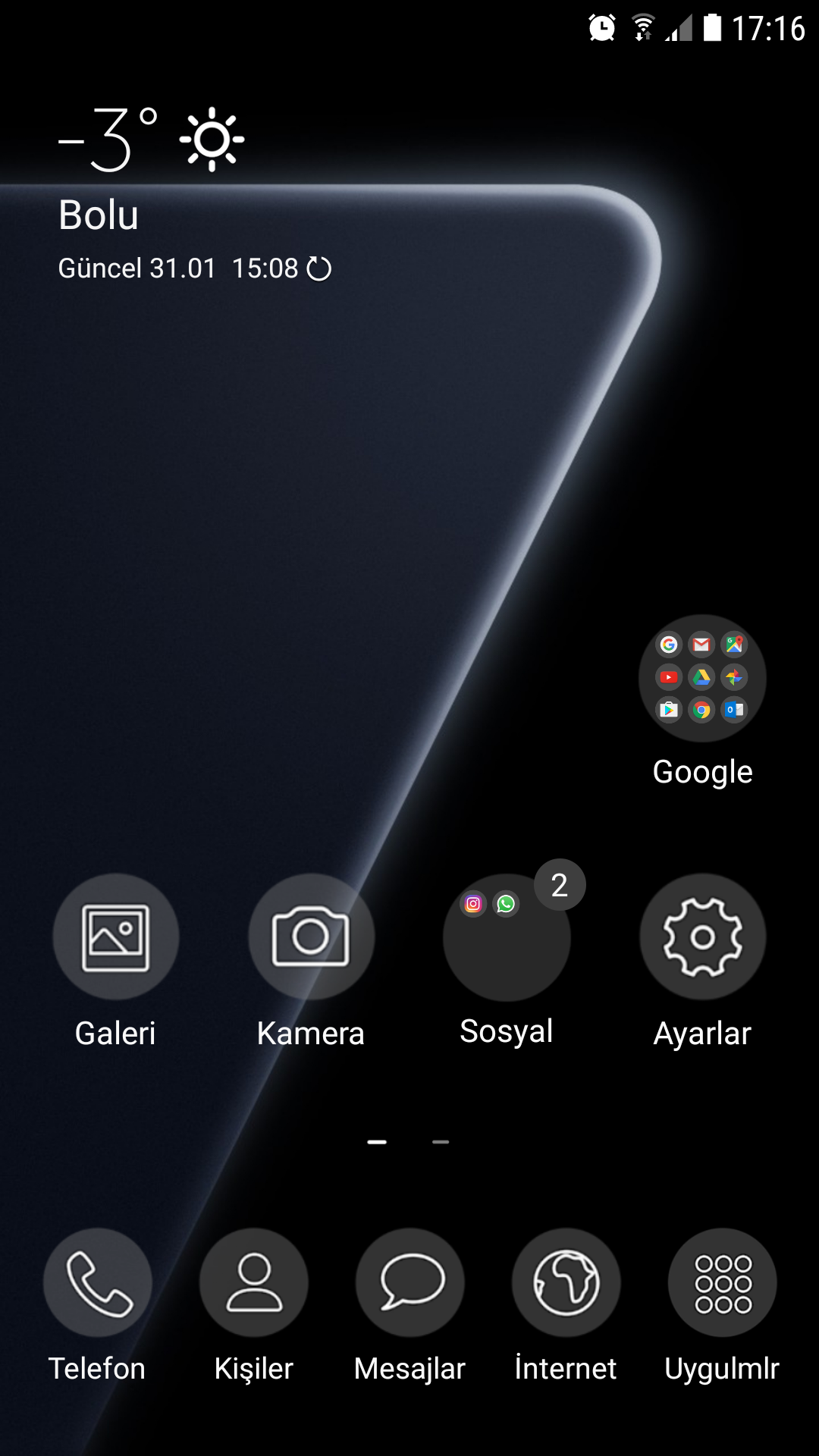Go to the second home page indicator
Screen dimensions: 819x1456
tap(441, 1141)
